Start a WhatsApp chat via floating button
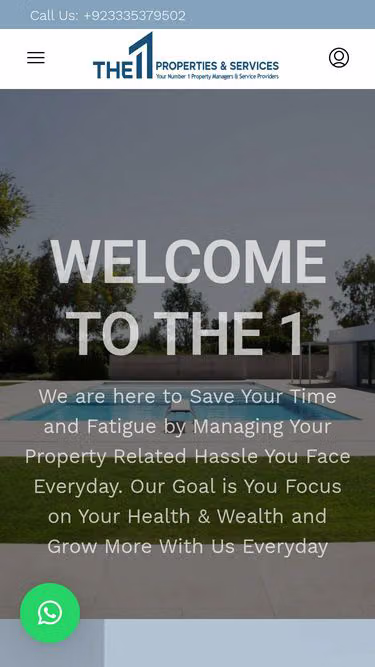This screenshot has width=375, height=667. pyautogui.click(x=50, y=613)
